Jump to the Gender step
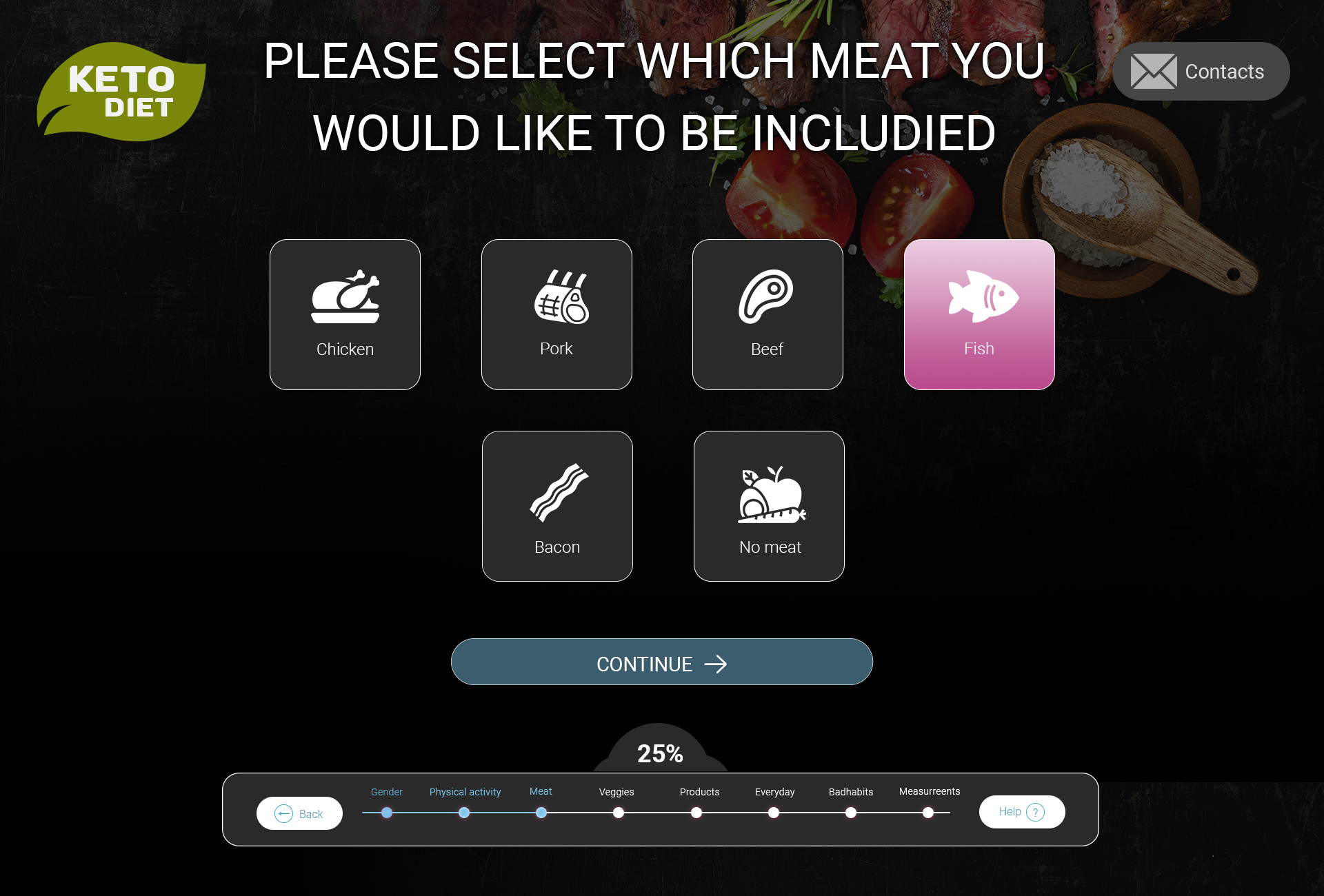The width and height of the screenshot is (1324, 896). pos(387,813)
